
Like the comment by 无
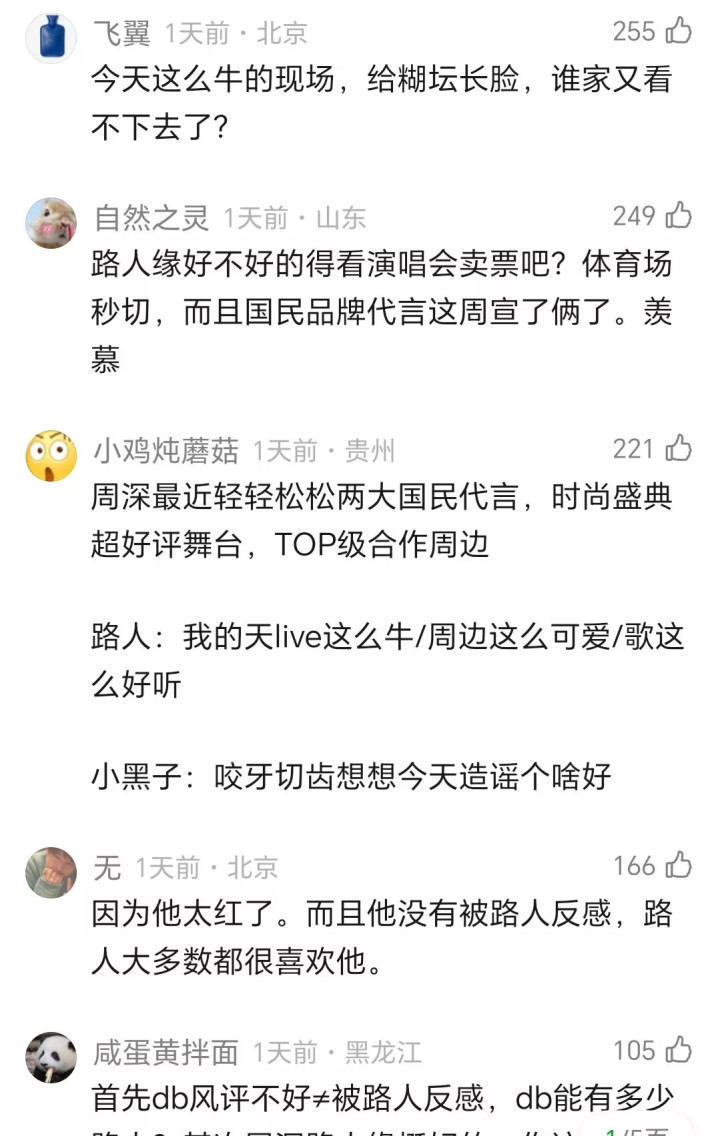679,865
